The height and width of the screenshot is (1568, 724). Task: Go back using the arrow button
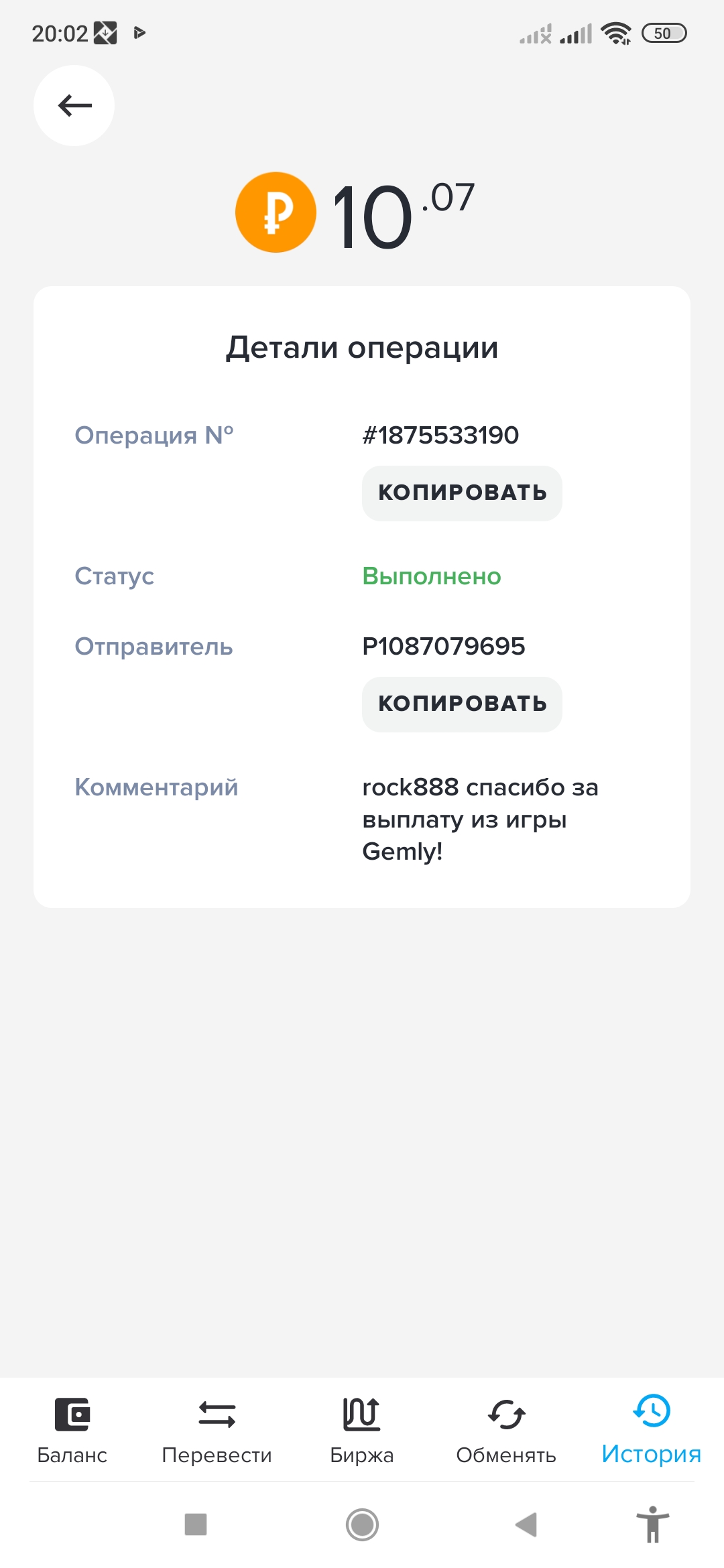click(x=74, y=105)
